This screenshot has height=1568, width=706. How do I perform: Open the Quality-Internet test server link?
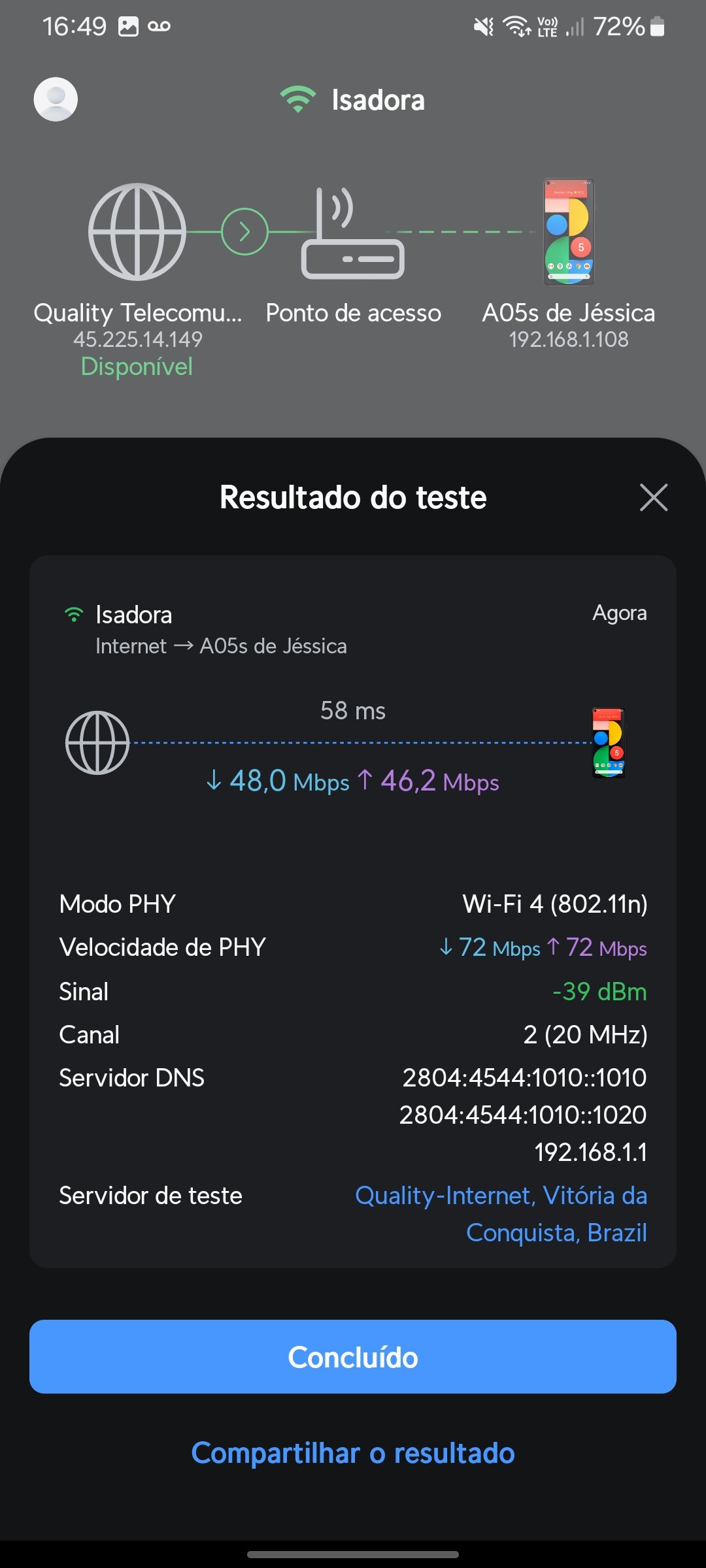coord(501,1213)
